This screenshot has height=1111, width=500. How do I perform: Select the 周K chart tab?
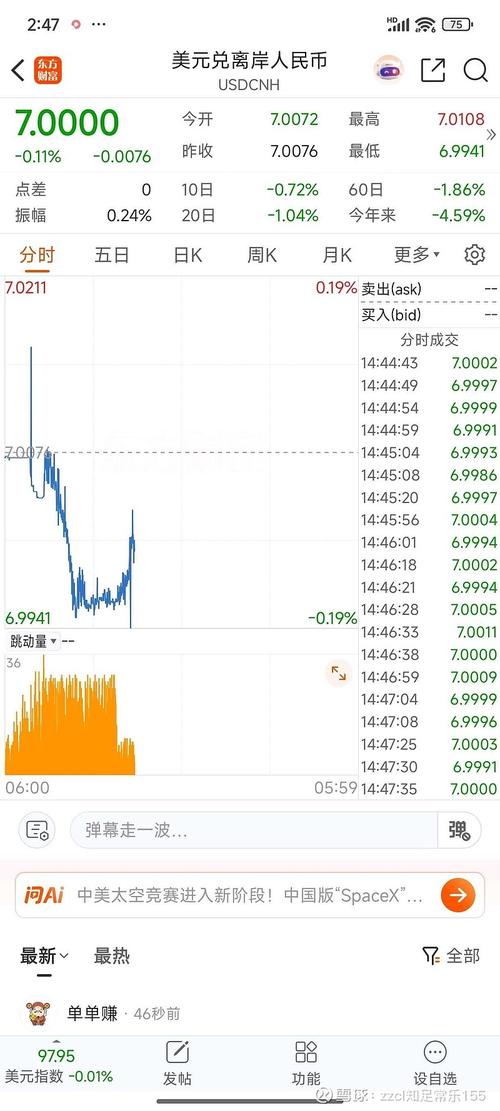[262, 255]
